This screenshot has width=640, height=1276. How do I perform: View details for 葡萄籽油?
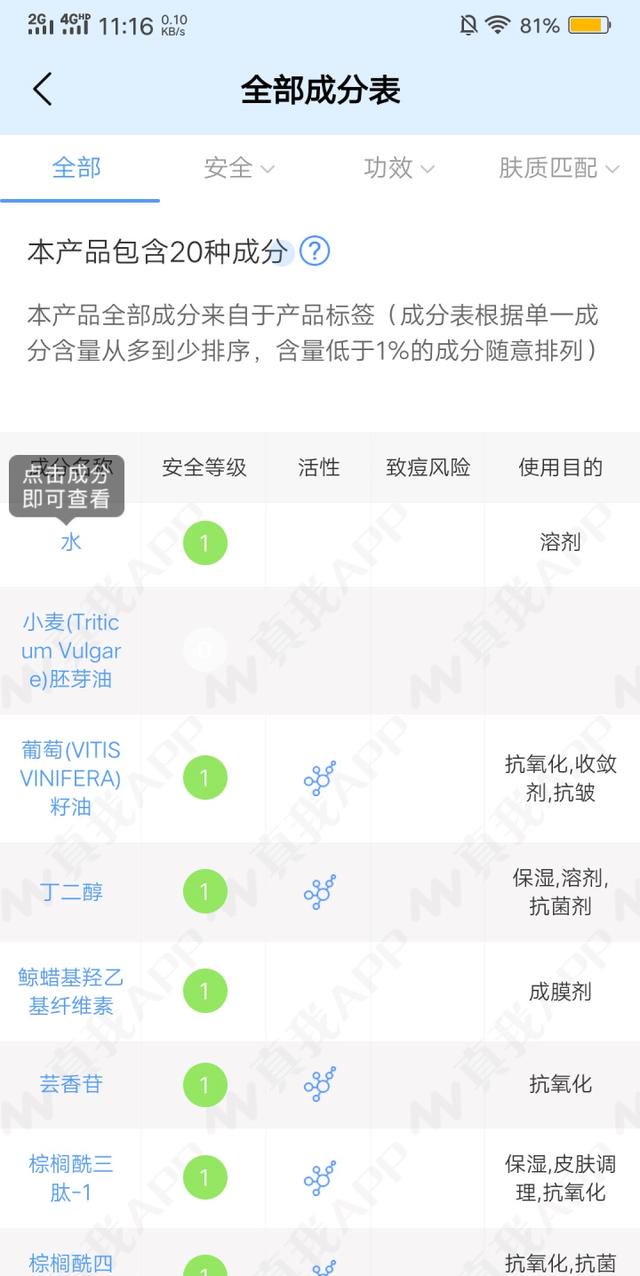tap(71, 778)
